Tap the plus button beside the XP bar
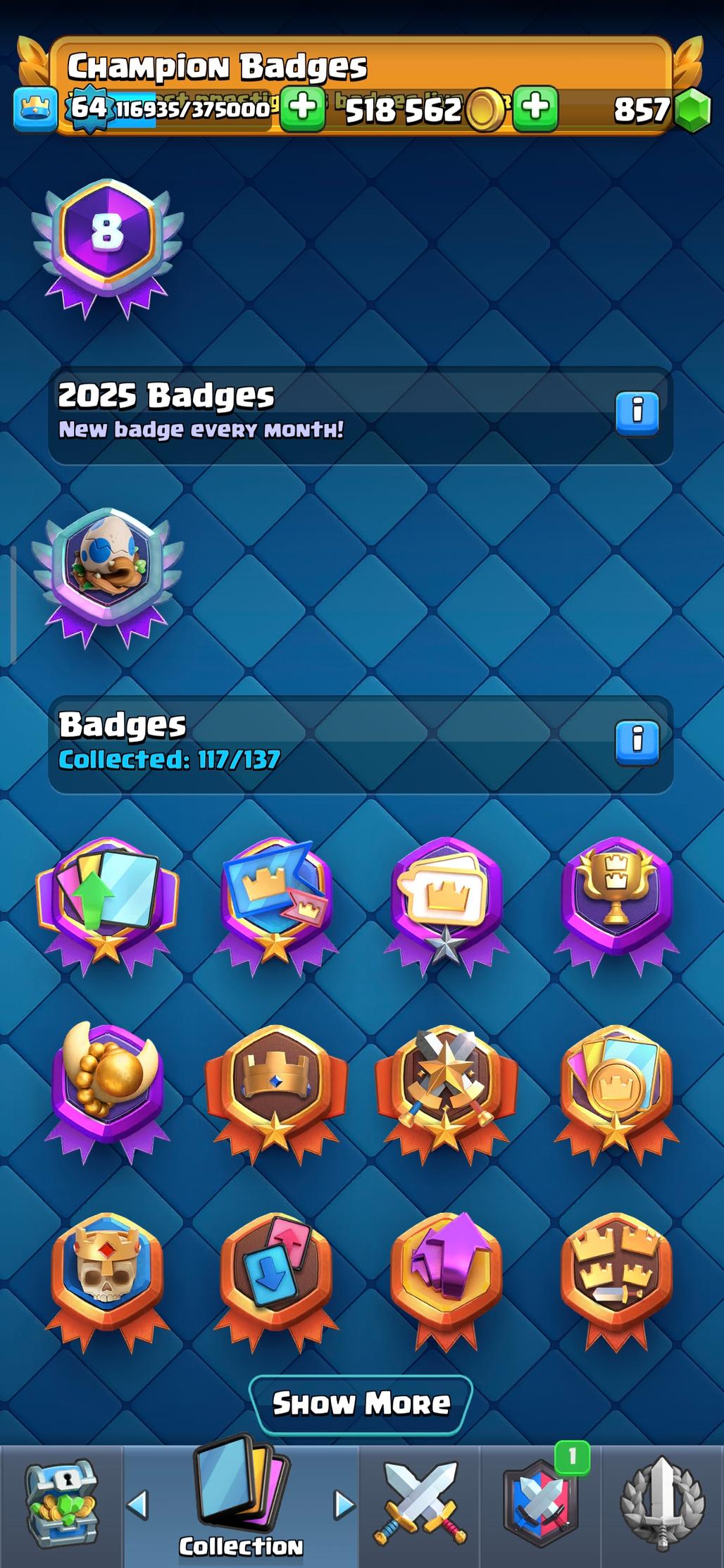This screenshot has width=724, height=1568. 302,108
